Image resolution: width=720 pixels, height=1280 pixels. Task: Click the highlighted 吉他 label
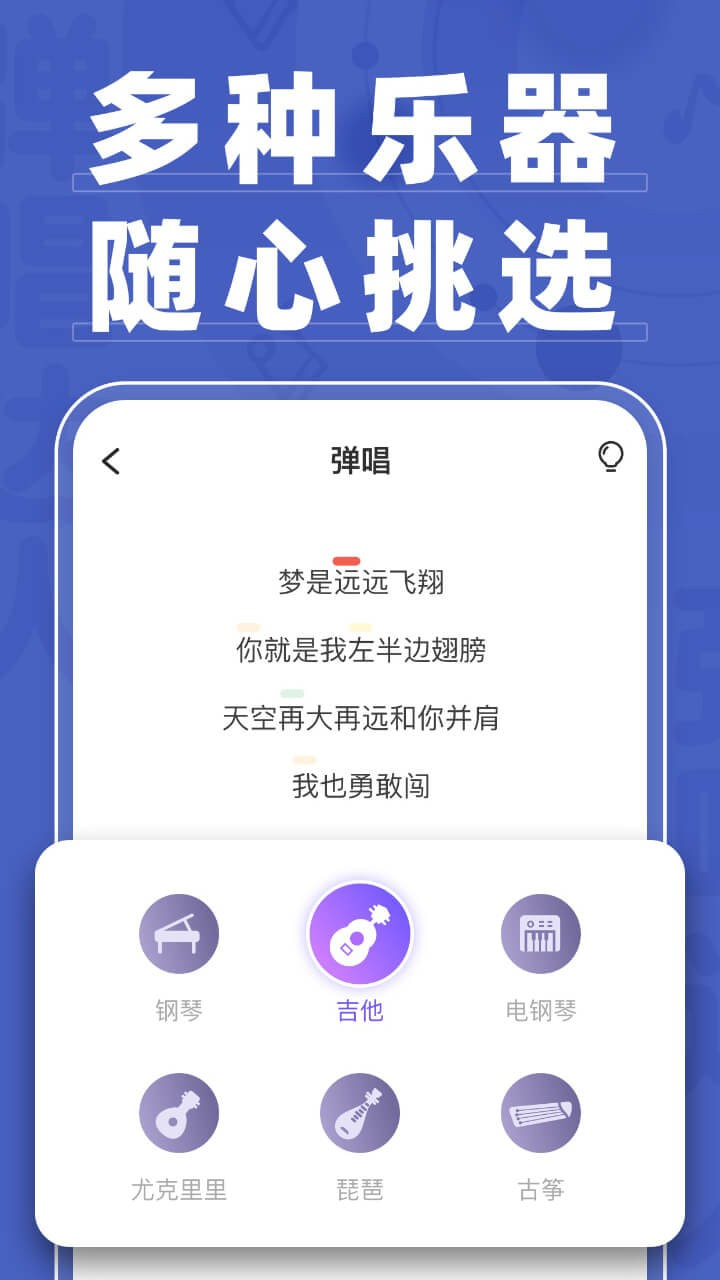pyautogui.click(x=360, y=1011)
